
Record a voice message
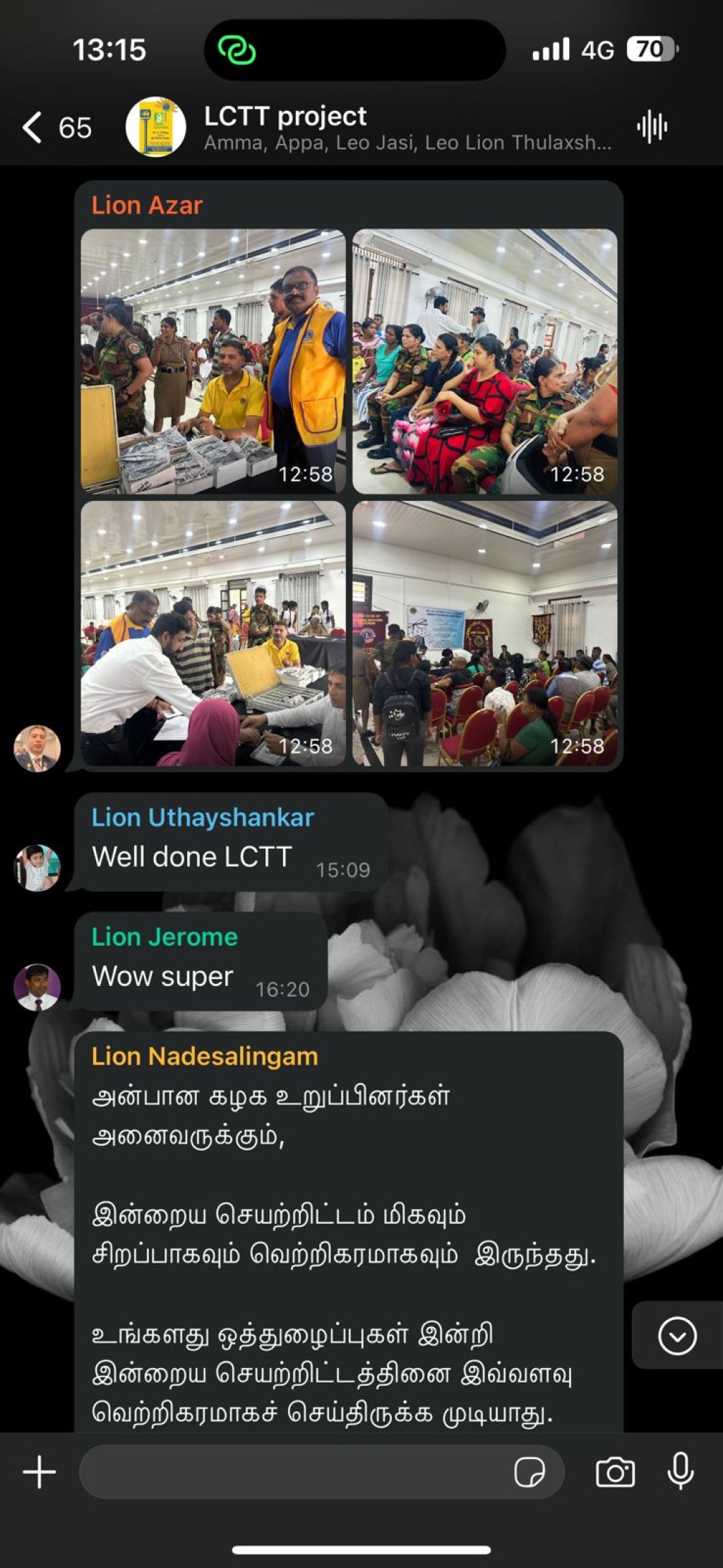point(681,1471)
